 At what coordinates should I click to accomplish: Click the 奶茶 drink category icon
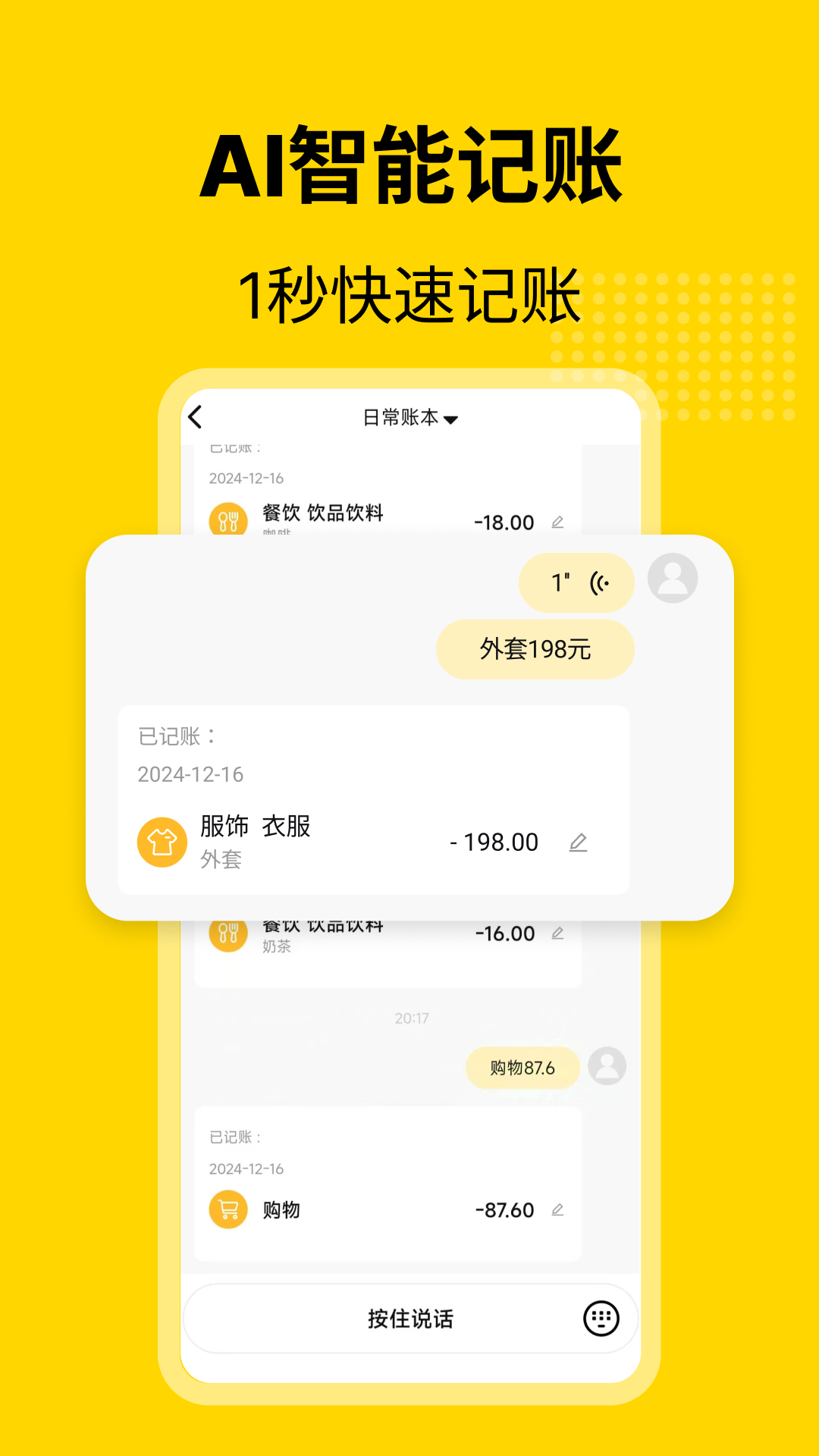coord(227,933)
